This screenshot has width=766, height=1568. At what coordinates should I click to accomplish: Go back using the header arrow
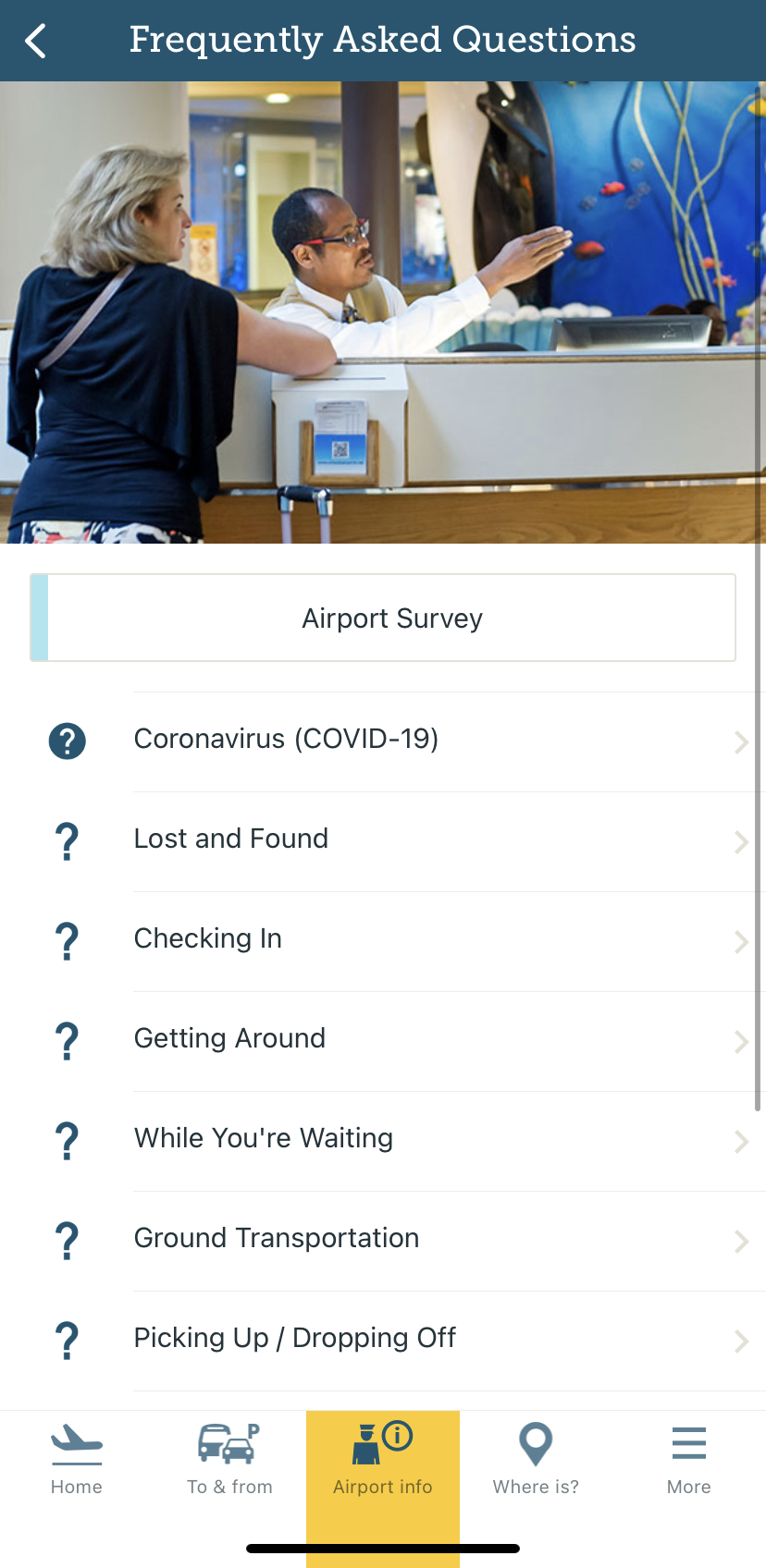35,41
